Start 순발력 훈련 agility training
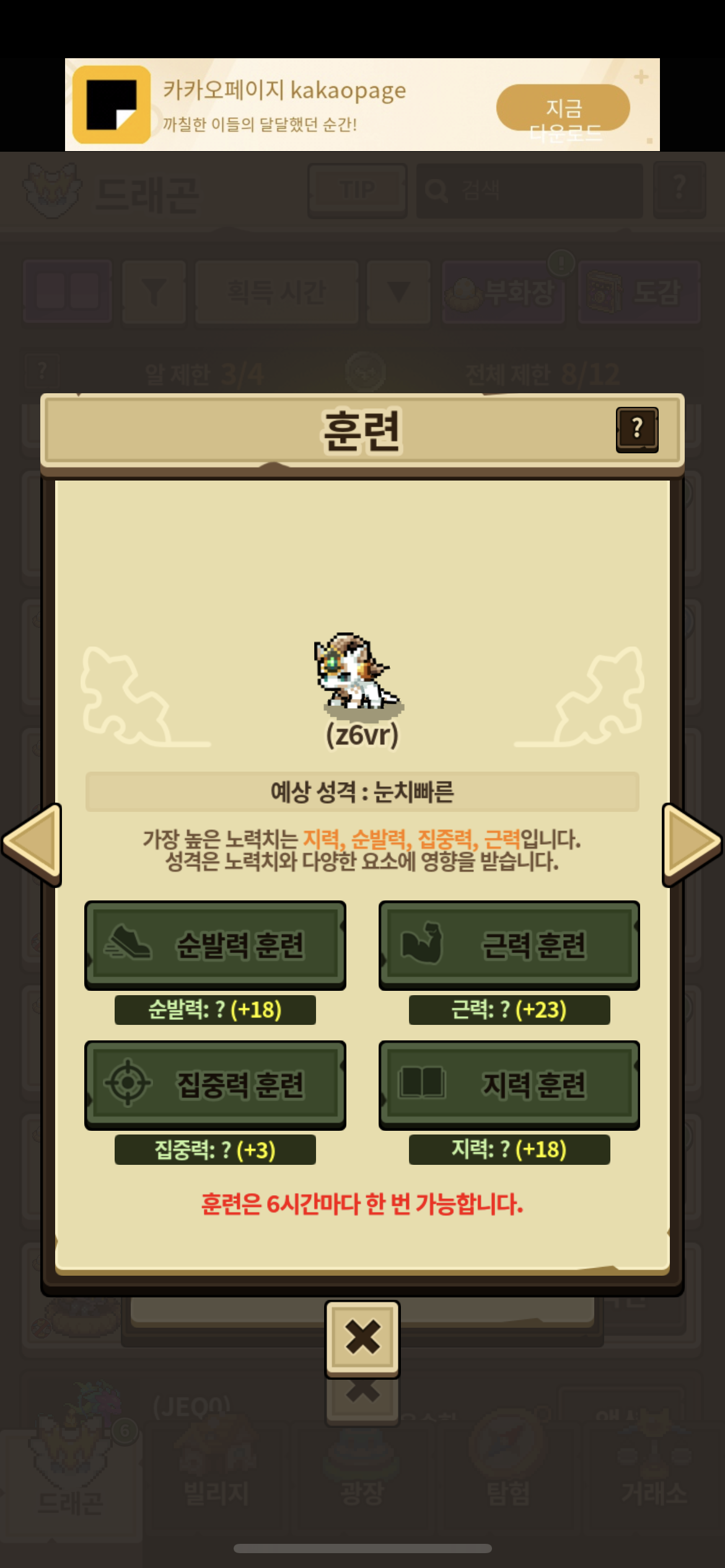725x1568 pixels. 215,945
